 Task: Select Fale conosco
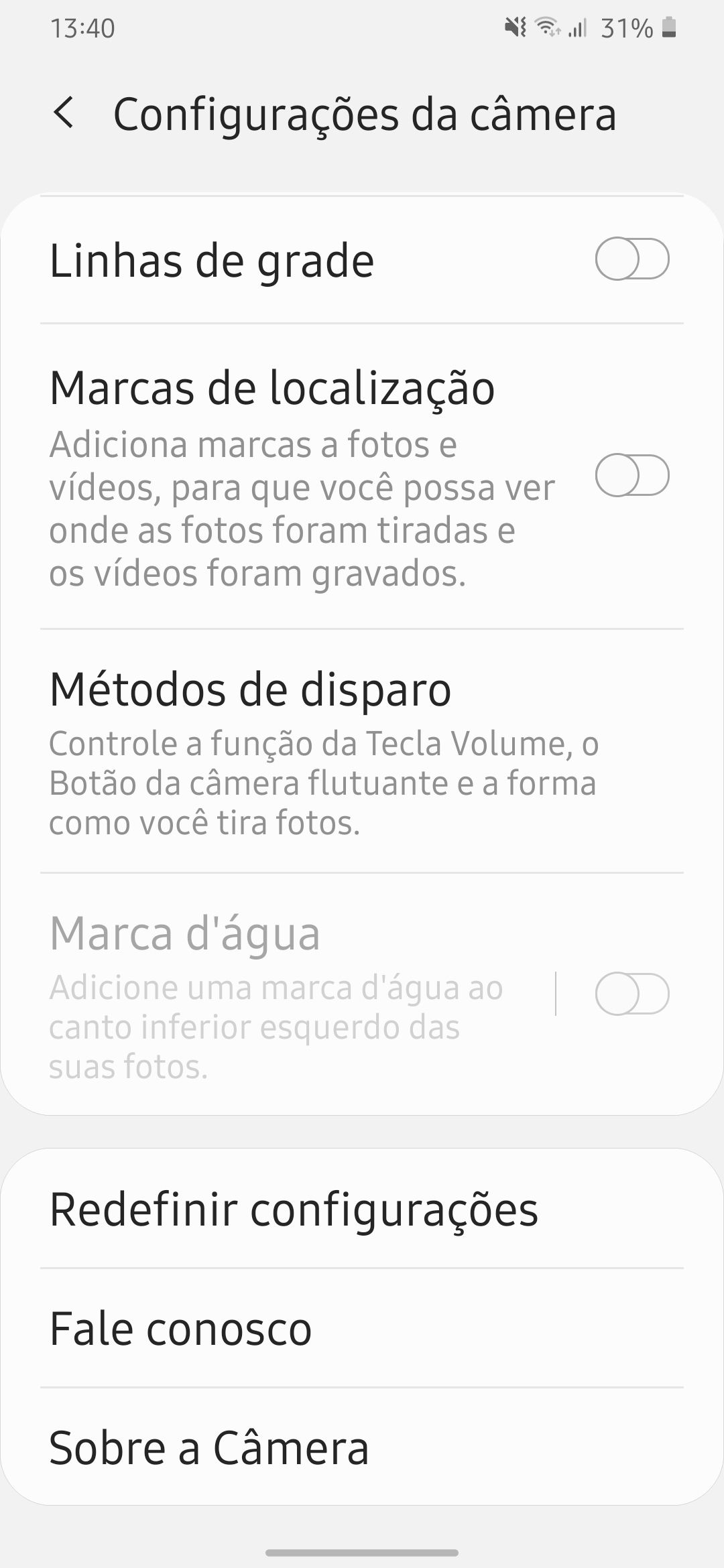click(x=181, y=1329)
